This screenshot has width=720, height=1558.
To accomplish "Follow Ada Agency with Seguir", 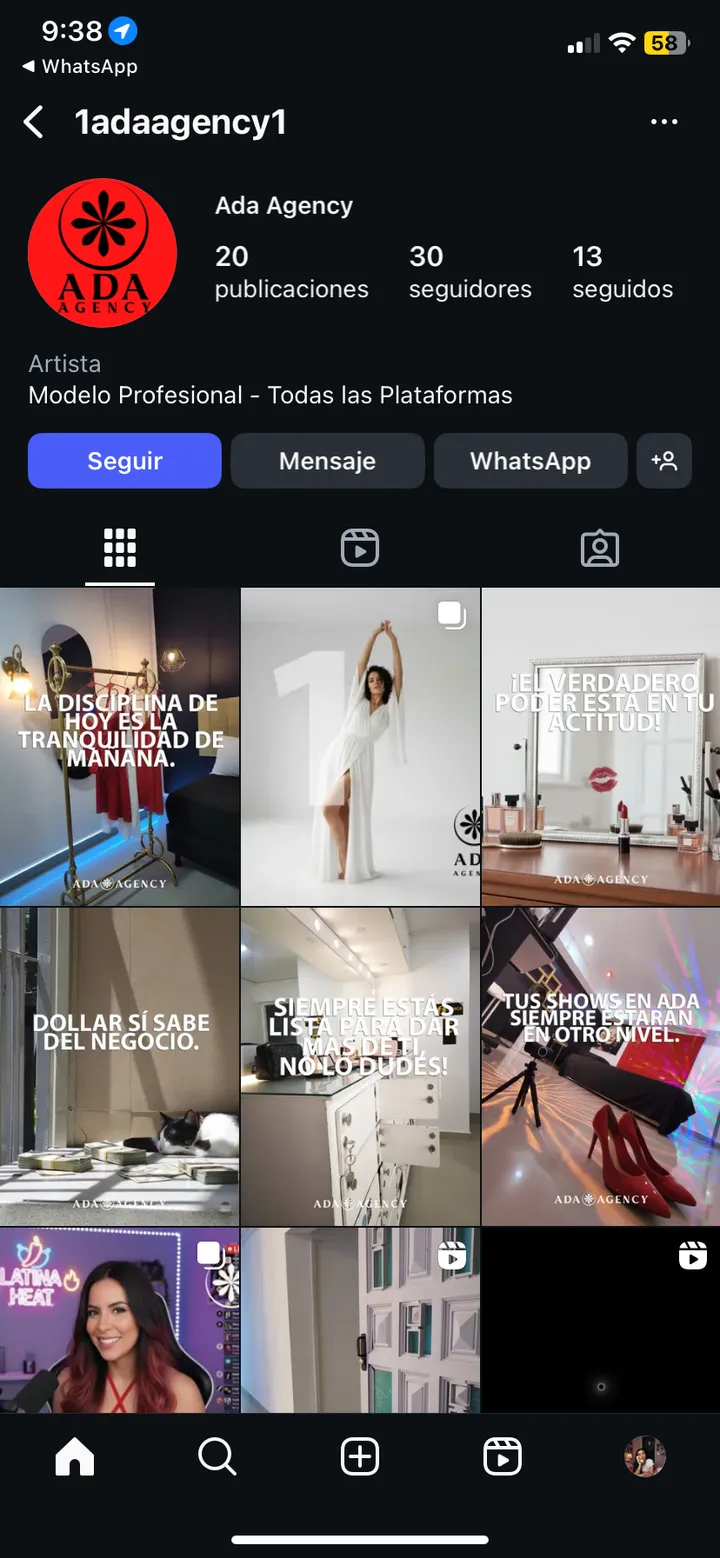I will tap(125, 461).
